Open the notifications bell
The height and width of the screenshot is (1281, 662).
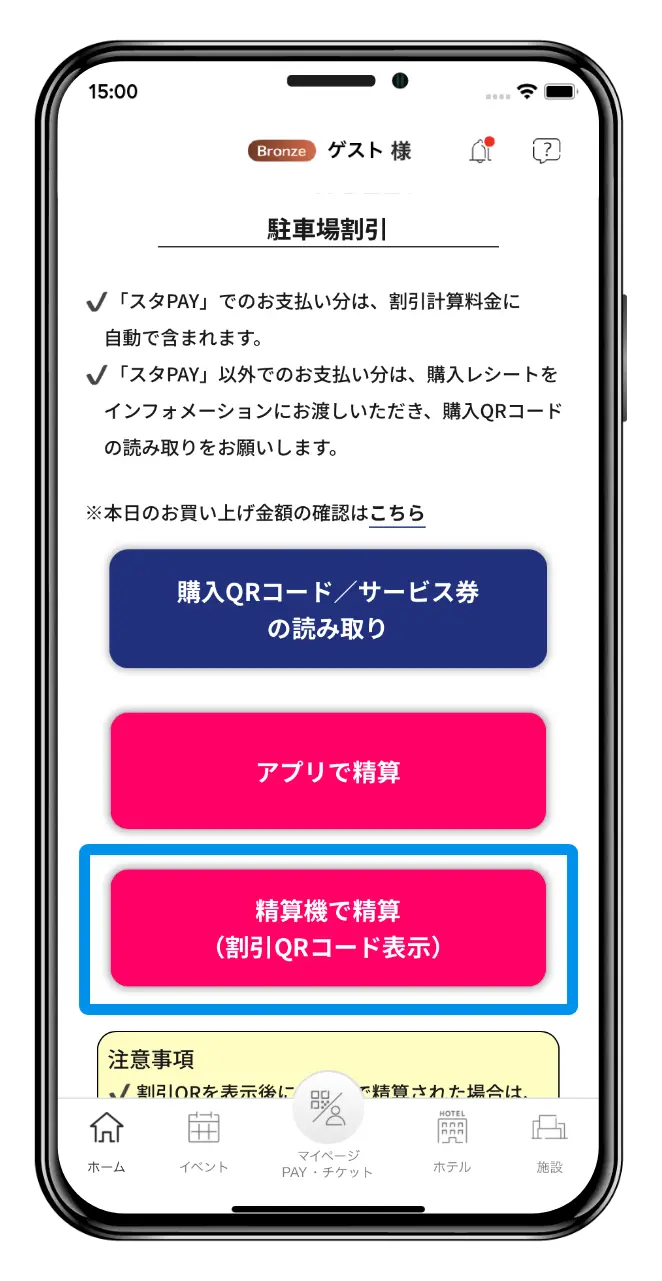coord(481,151)
